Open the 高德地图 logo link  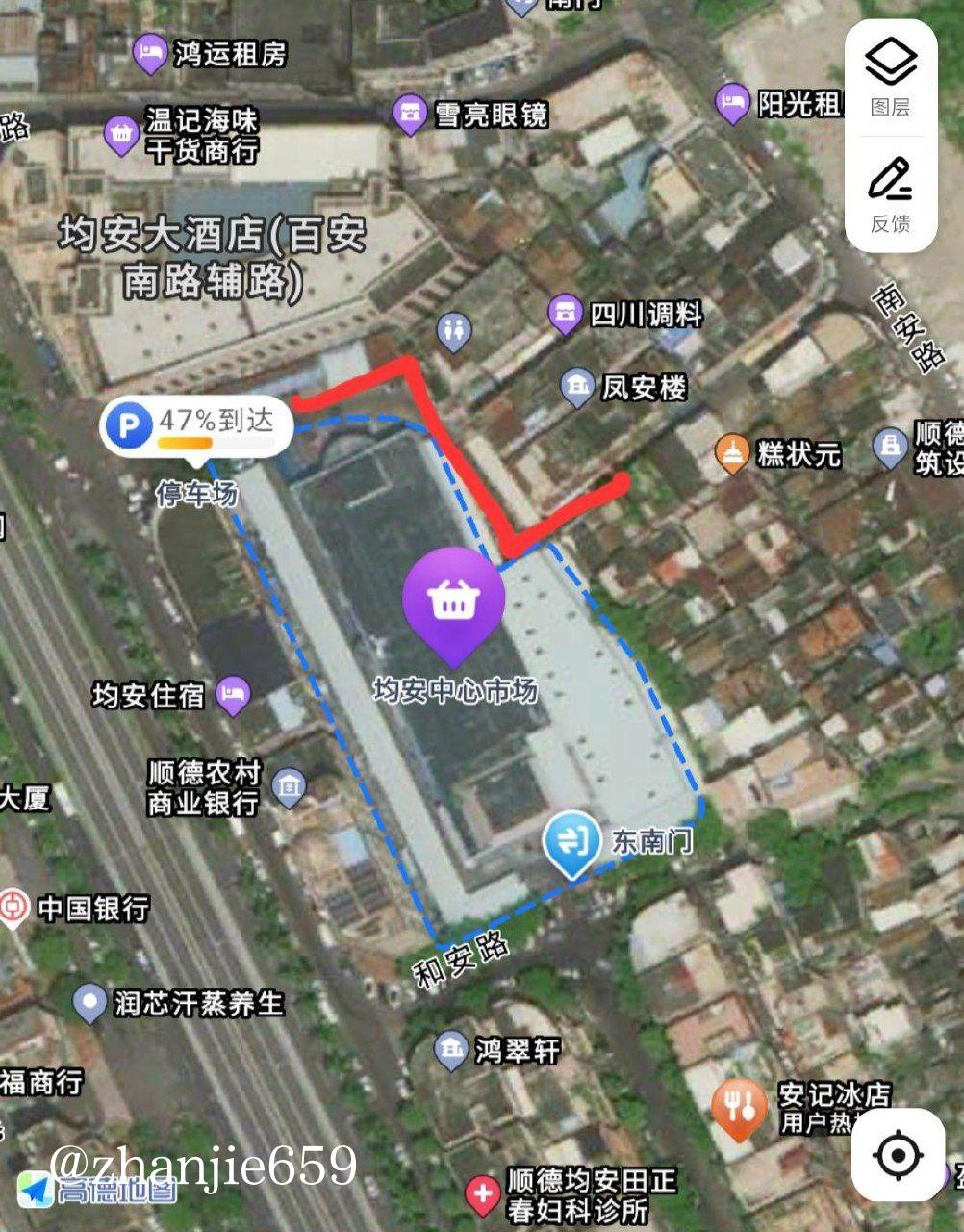click(x=37, y=1190)
